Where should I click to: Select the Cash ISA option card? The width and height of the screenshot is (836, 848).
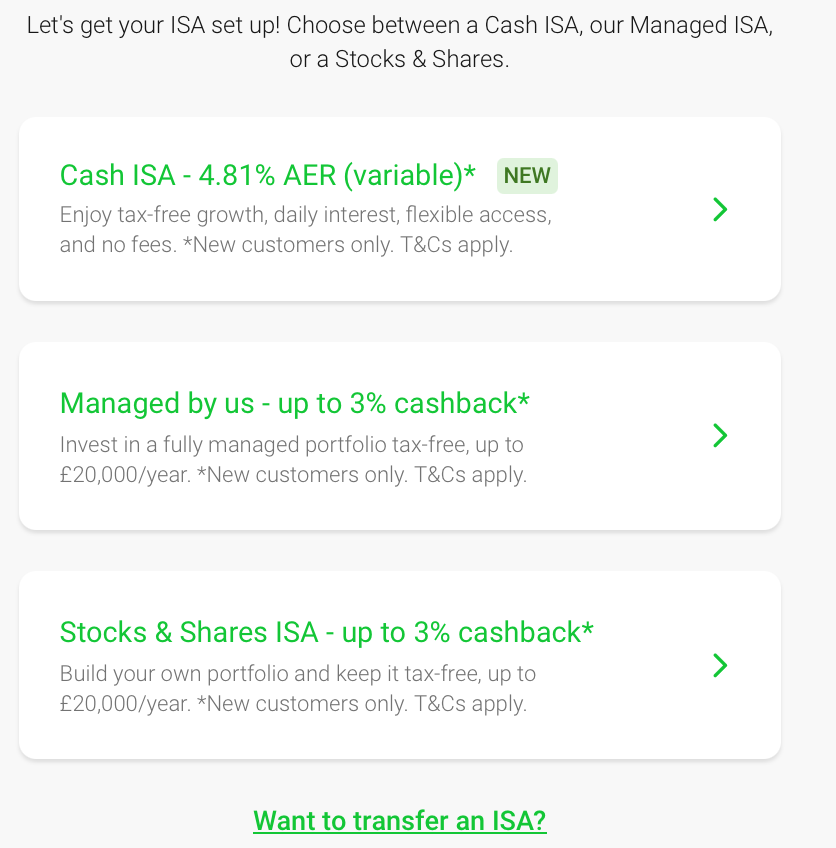(x=398, y=208)
